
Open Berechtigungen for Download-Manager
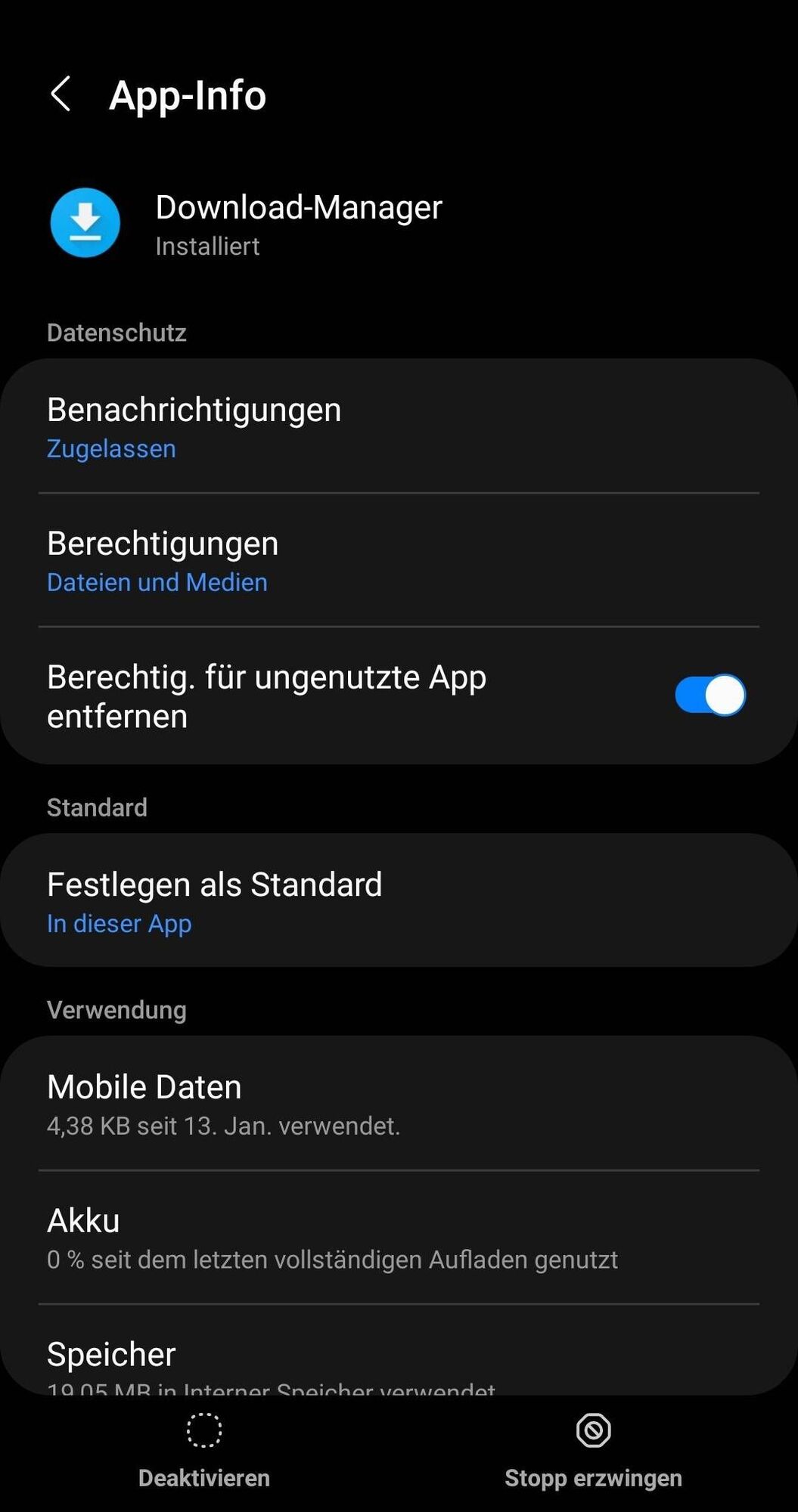399,561
